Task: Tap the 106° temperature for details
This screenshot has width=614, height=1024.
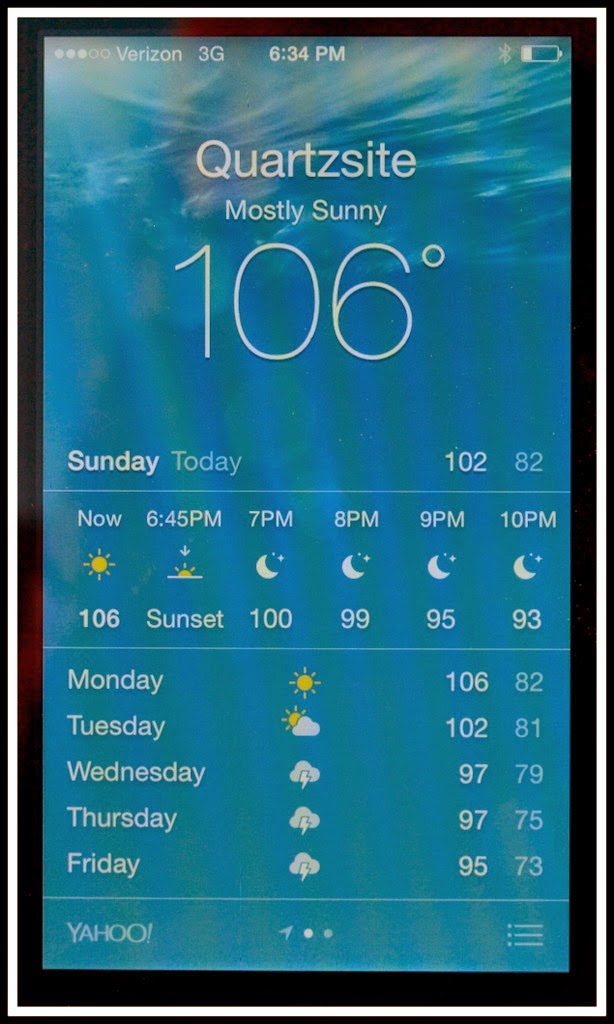Action: pyautogui.click(x=308, y=300)
